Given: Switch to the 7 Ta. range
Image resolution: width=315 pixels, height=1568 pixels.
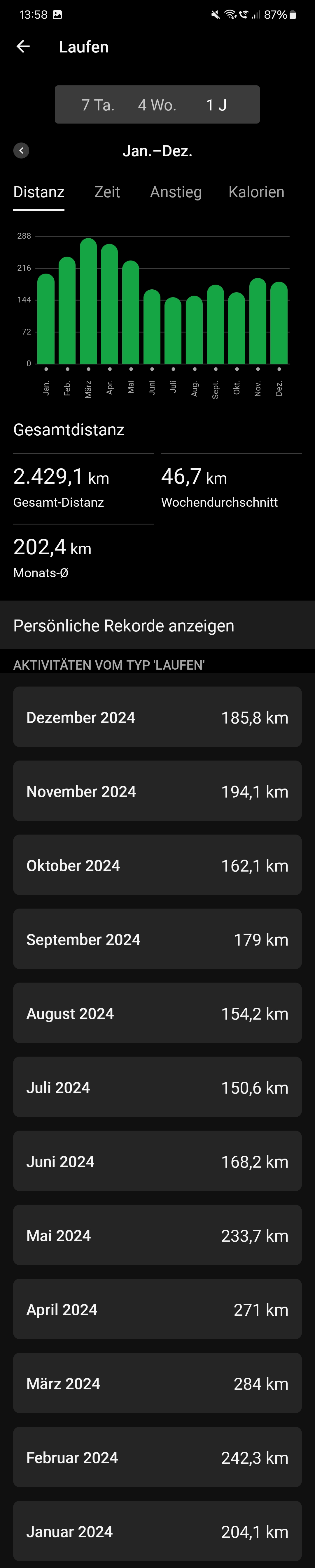Looking at the screenshot, I should [98, 105].
